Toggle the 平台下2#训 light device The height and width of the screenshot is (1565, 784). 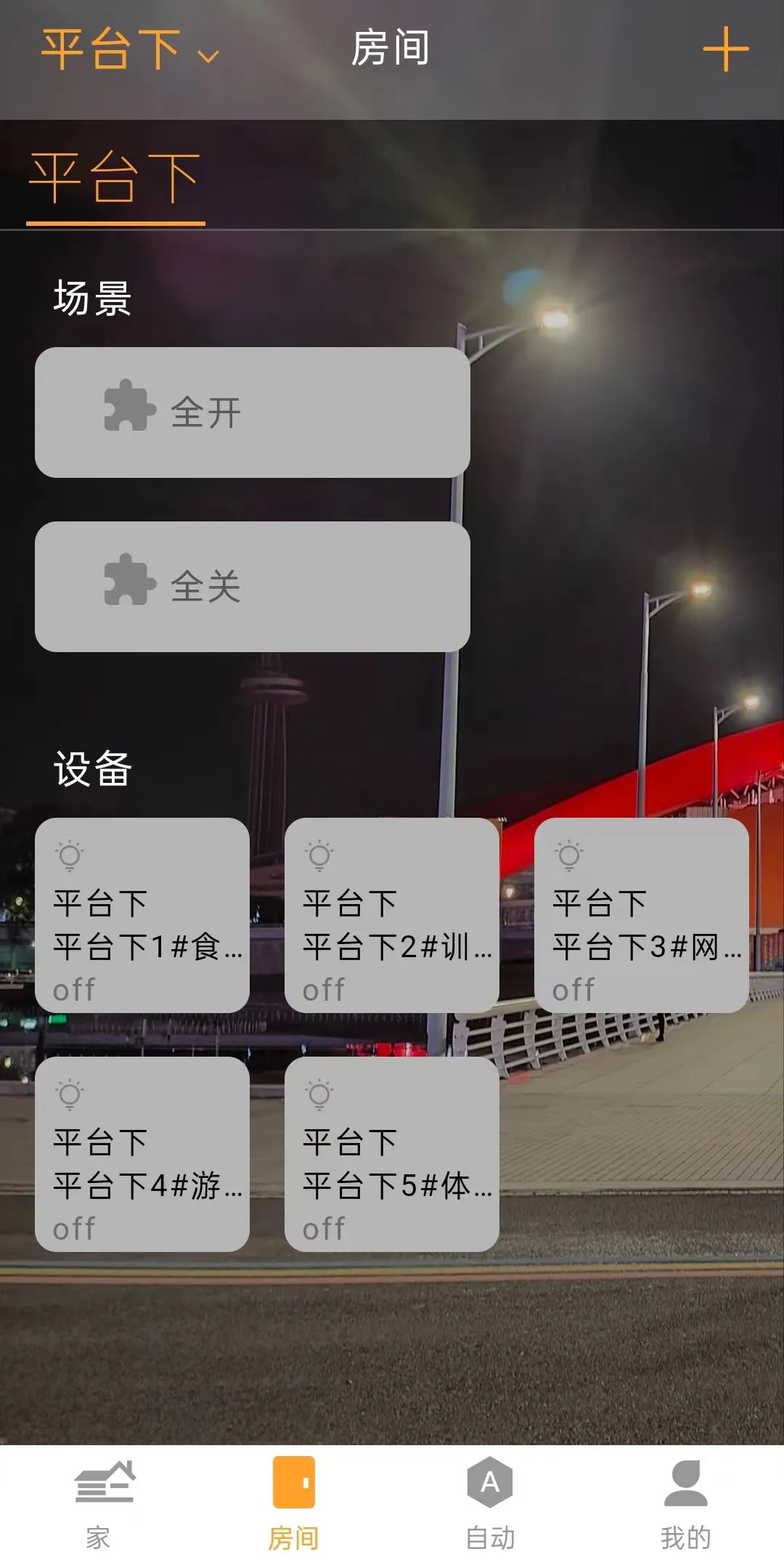[x=392, y=915]
